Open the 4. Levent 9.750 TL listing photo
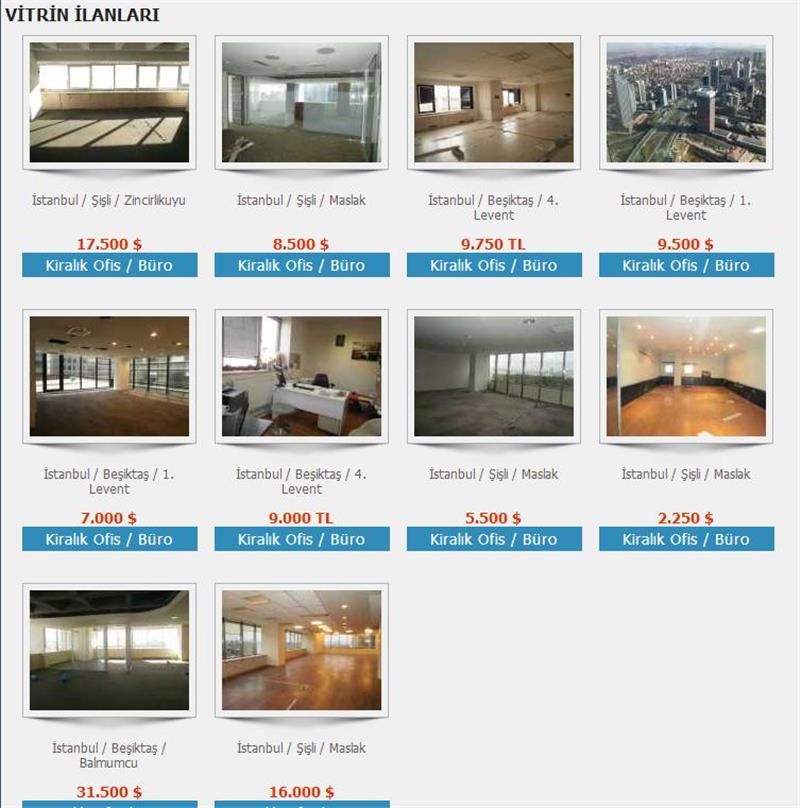Image resolution: width=800 pixels, height=808 pixels. click(494, 102)
